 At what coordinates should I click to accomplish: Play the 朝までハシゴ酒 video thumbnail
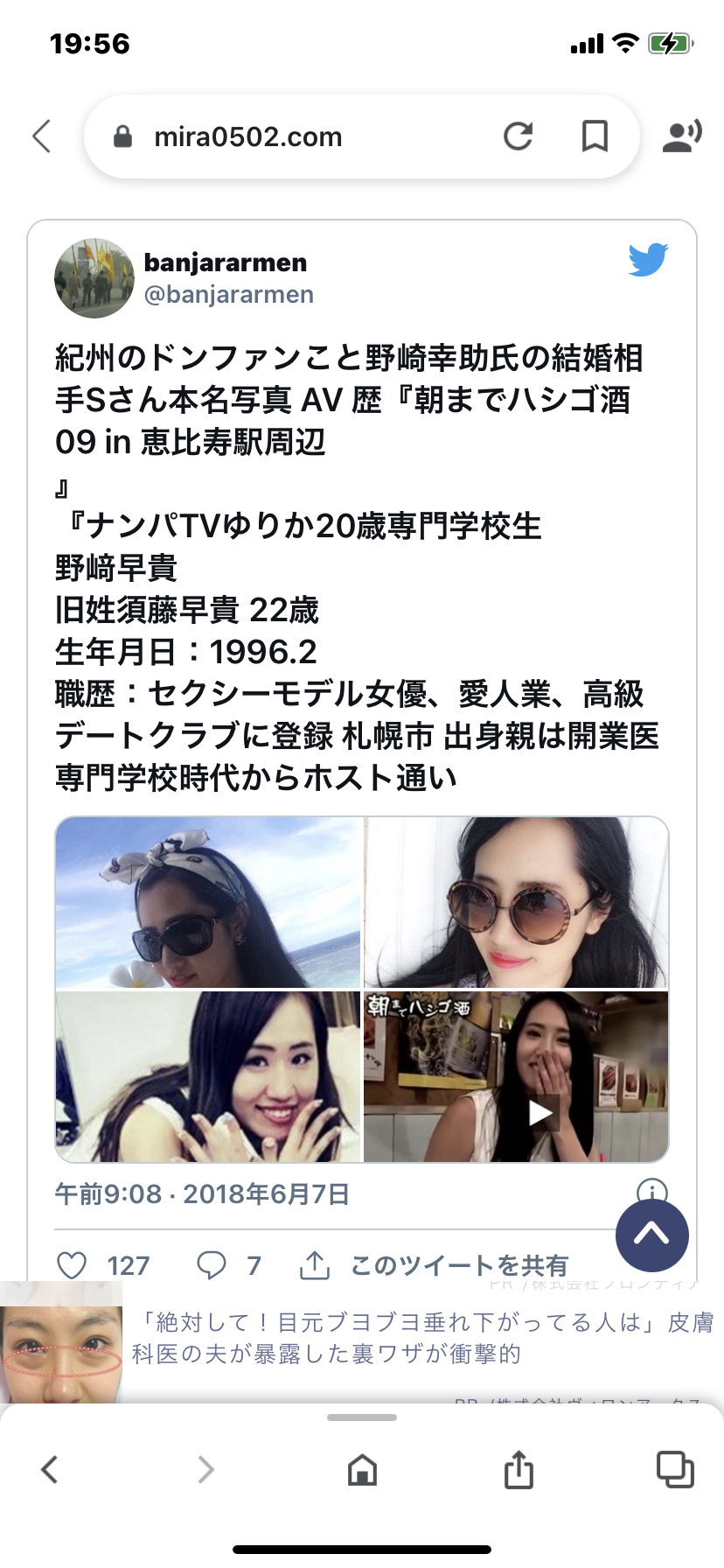tap(540, 1112)
